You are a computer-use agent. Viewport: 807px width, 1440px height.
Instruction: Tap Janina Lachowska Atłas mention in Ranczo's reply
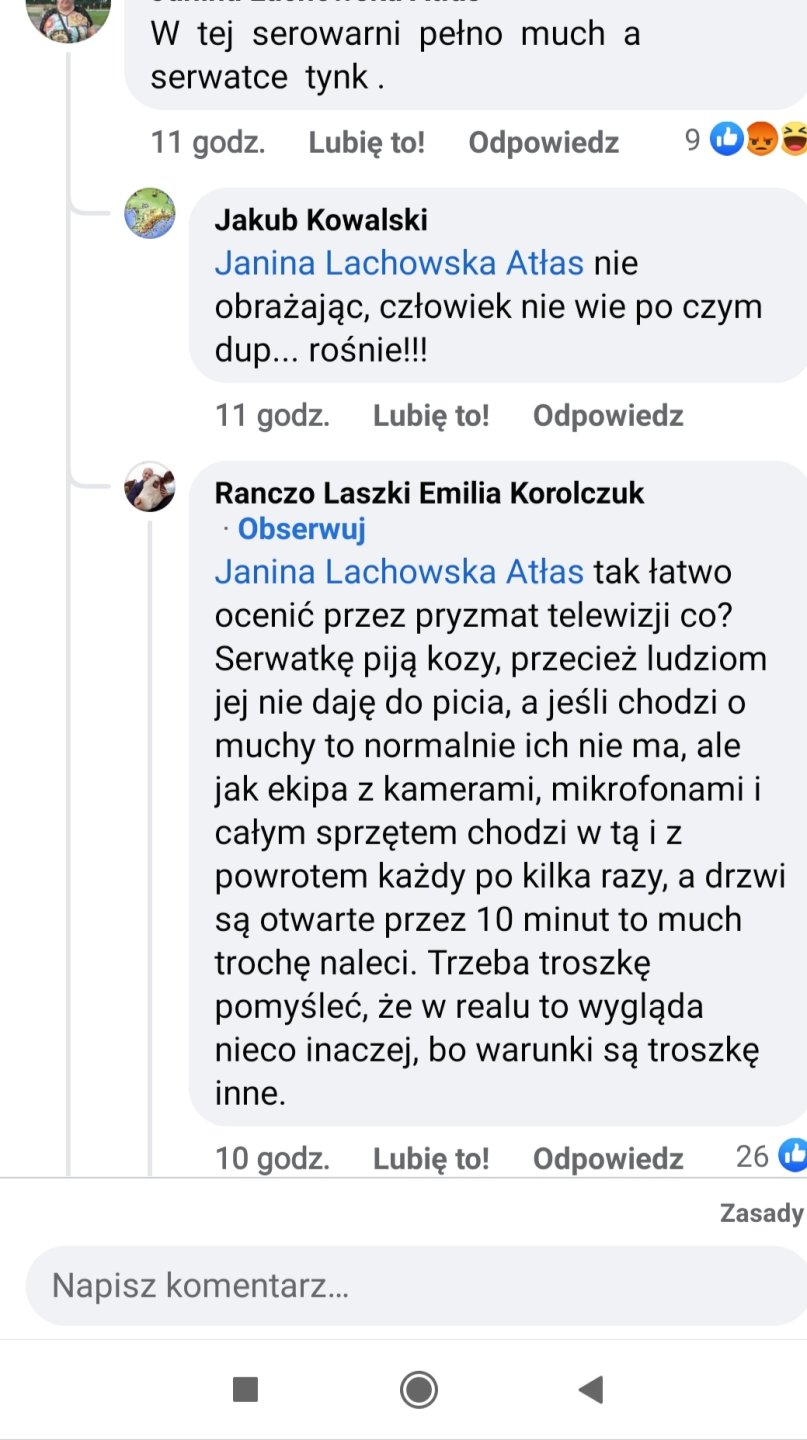point(399,572)
